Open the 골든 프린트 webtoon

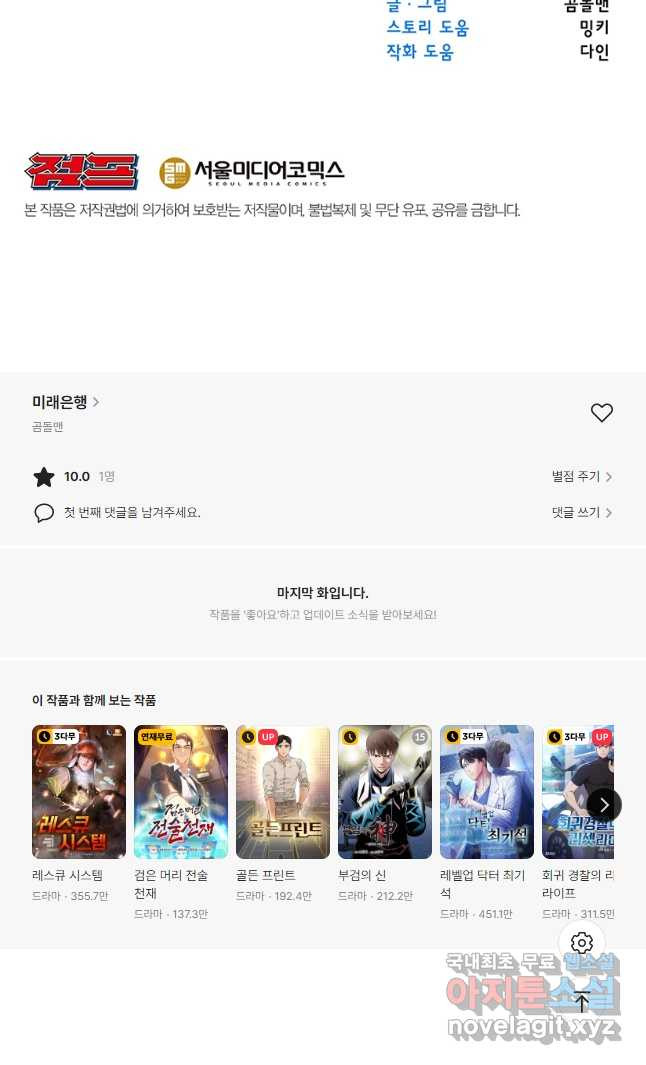(x=283, y=792)
